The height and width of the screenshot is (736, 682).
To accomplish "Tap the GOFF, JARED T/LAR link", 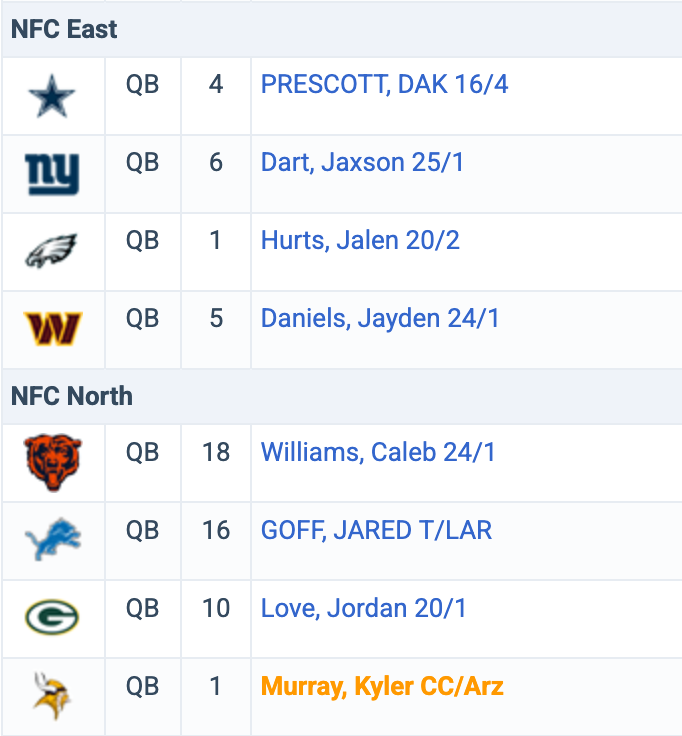I will 376,530.
